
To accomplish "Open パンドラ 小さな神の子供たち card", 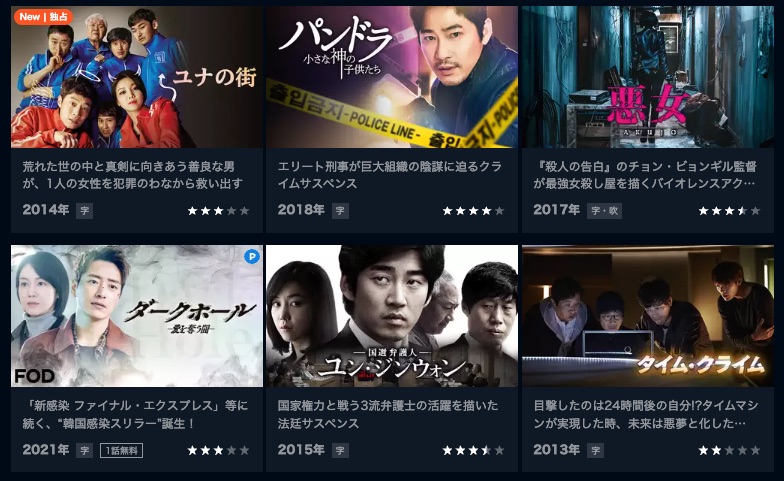I will [x=391, y=78].
